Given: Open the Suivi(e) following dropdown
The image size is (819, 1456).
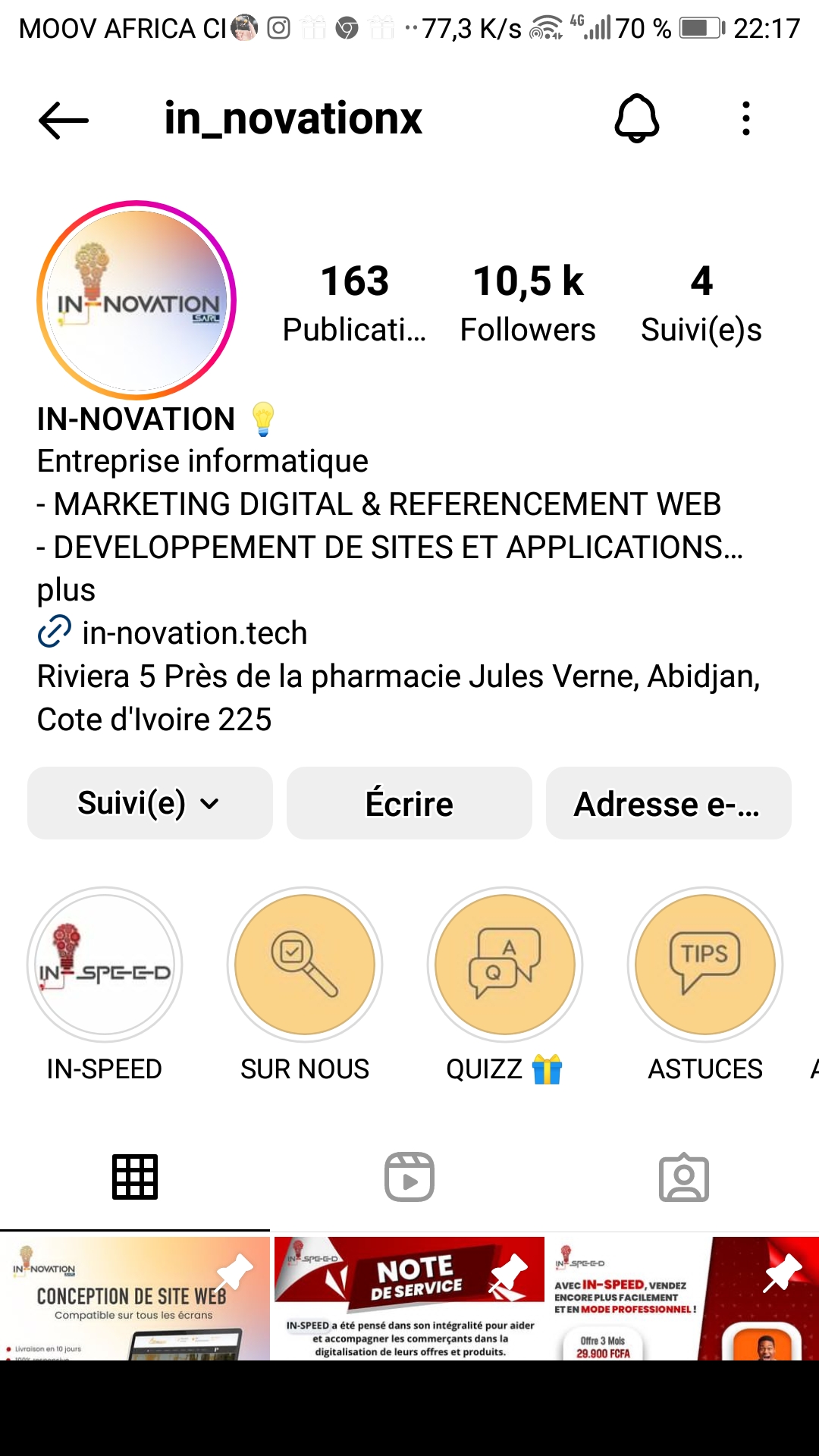Looking at the screenshot, I should pos(150,803).
